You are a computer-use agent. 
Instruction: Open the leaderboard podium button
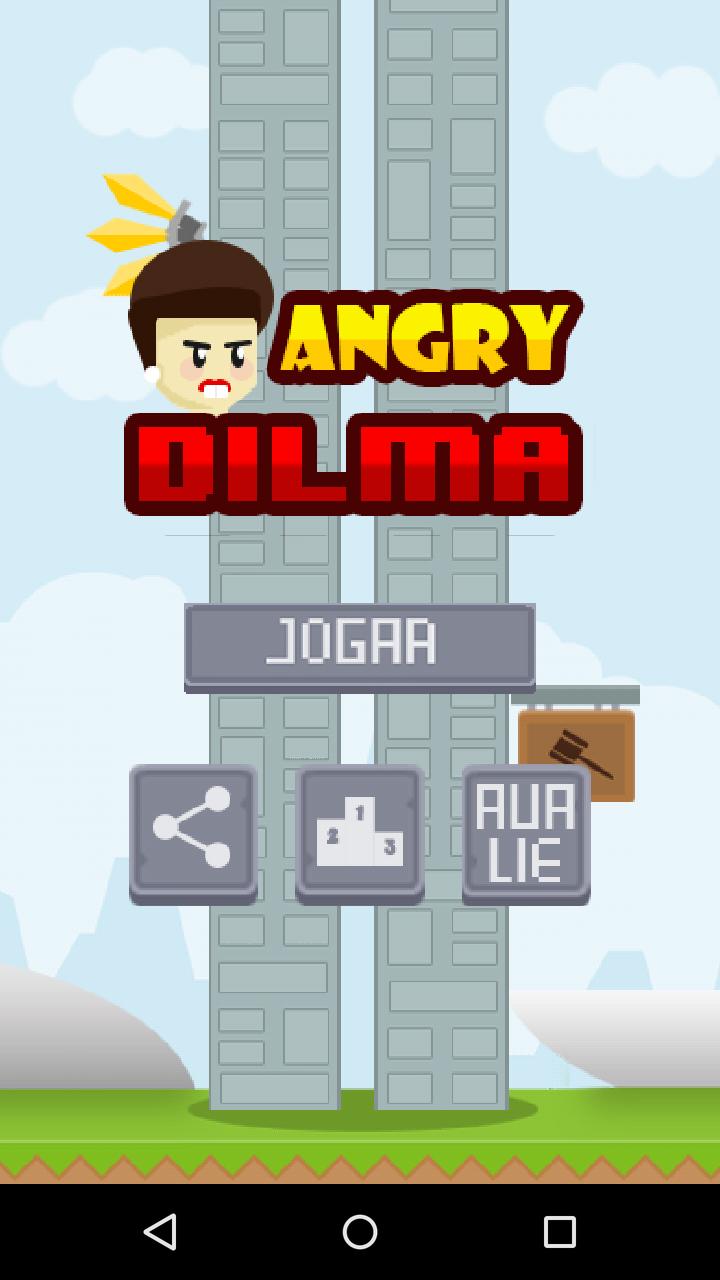pyautogui.click(x=359, y=831)
